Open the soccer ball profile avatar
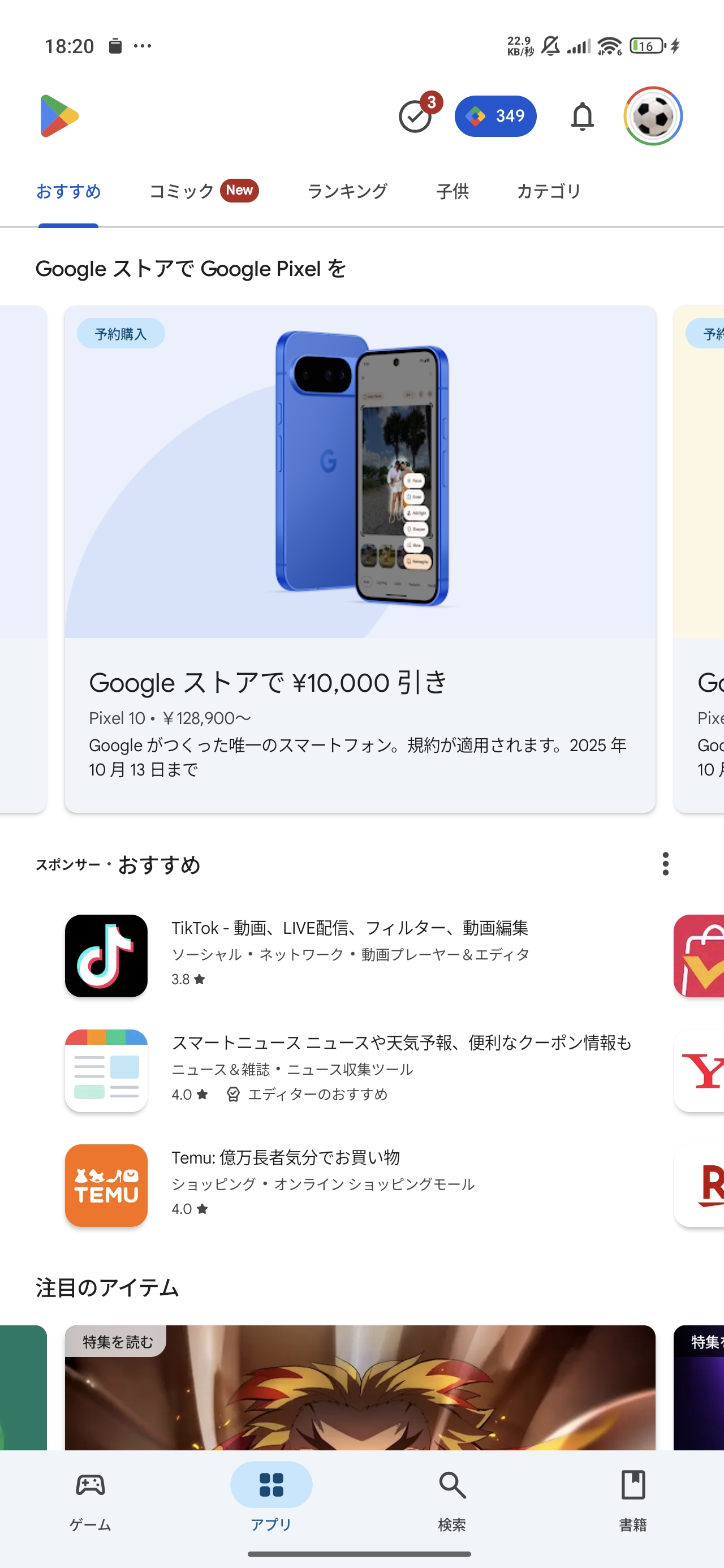The height and width of the screenshot is (1568, 724). tap(653, 117)
